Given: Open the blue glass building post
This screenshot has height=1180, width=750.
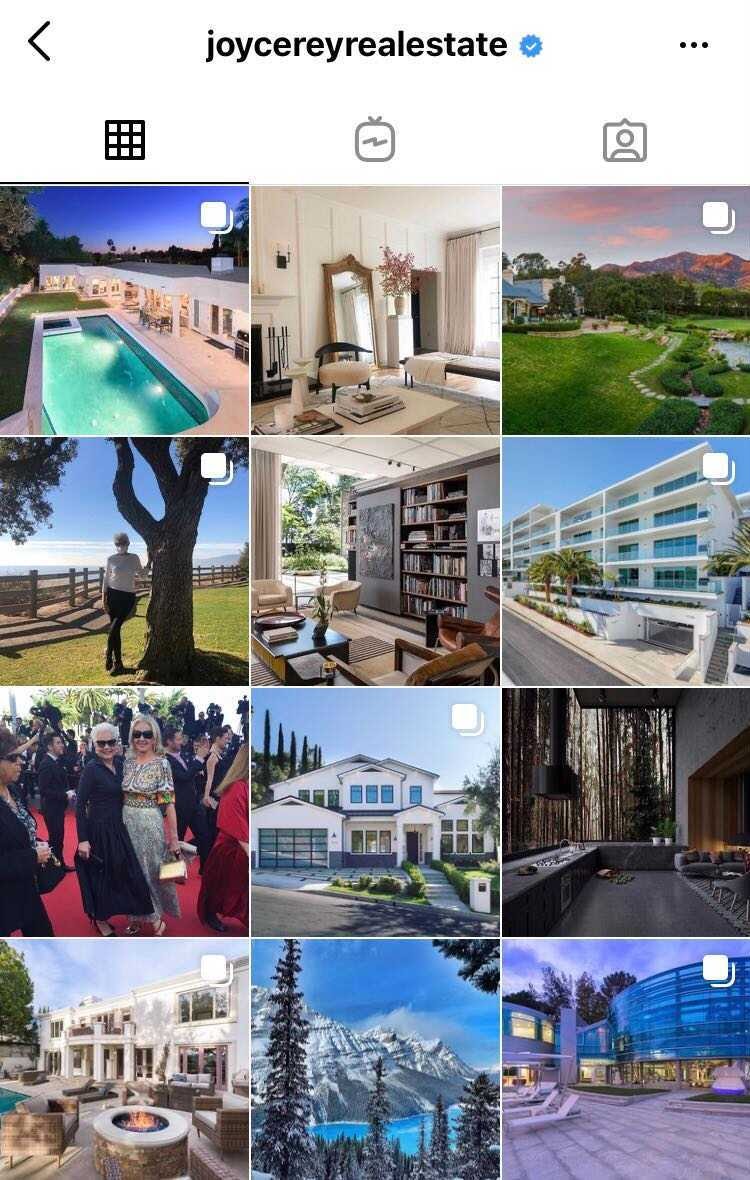Looking at the screenshot, I should click(x=626, y=1060).
